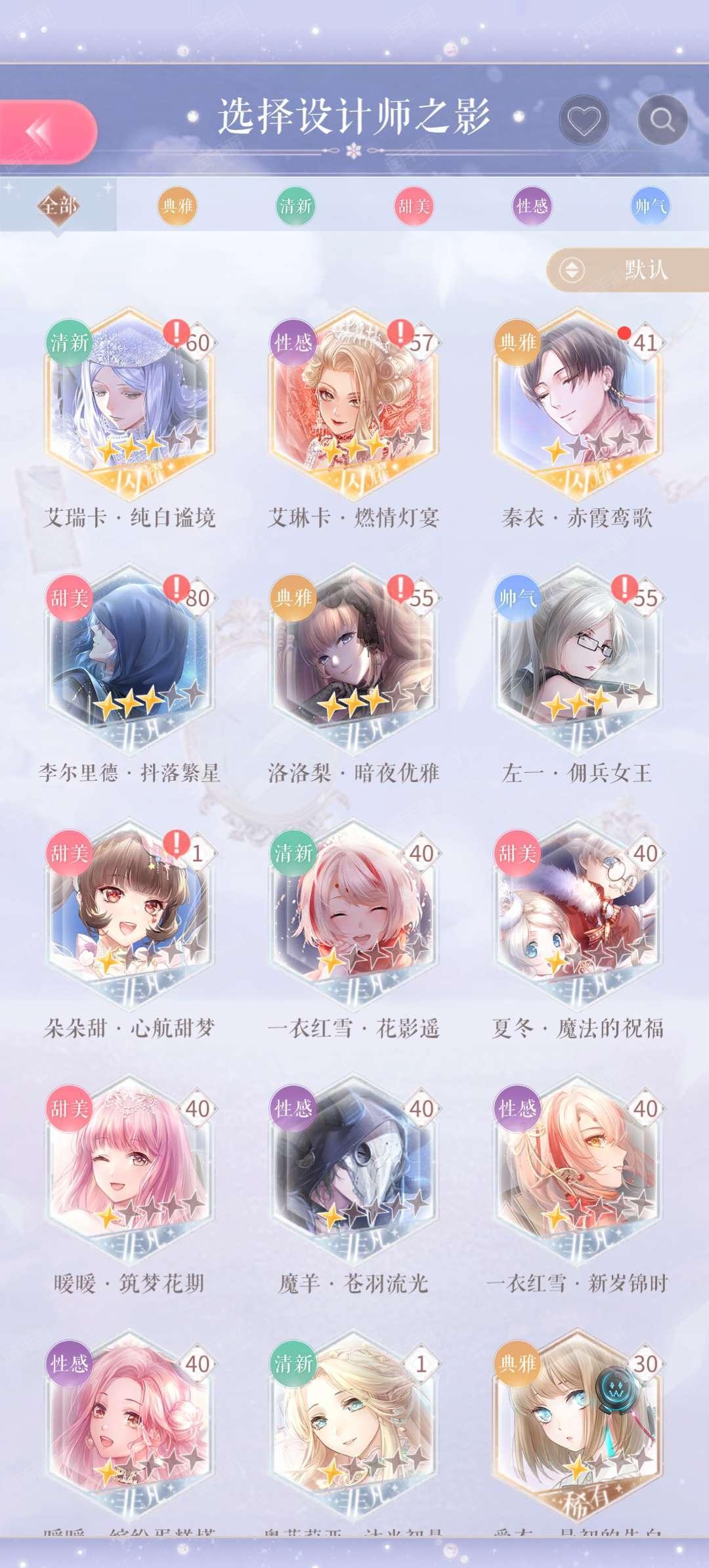
Task: Switch to the 甜美 tab
Action: [414, 206]
